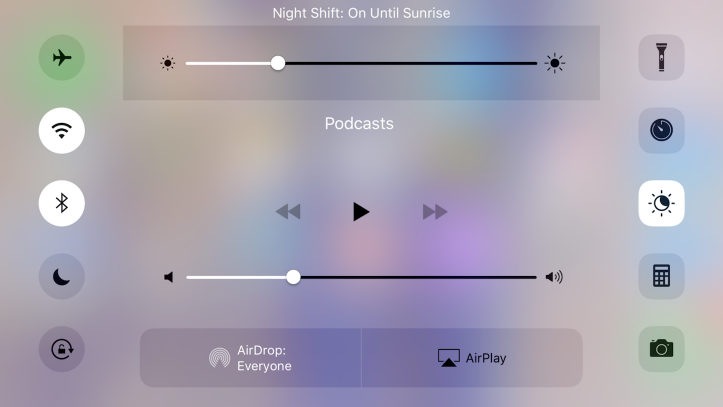Play the Podcasts audio
The image size is (723, 407).
[x=361, y=211]
